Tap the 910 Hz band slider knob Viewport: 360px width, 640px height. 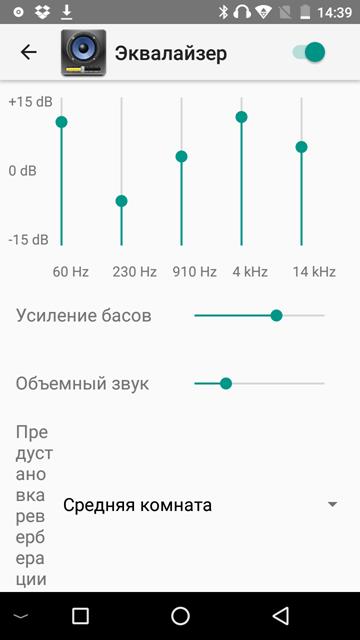click(x=181, y=156)
